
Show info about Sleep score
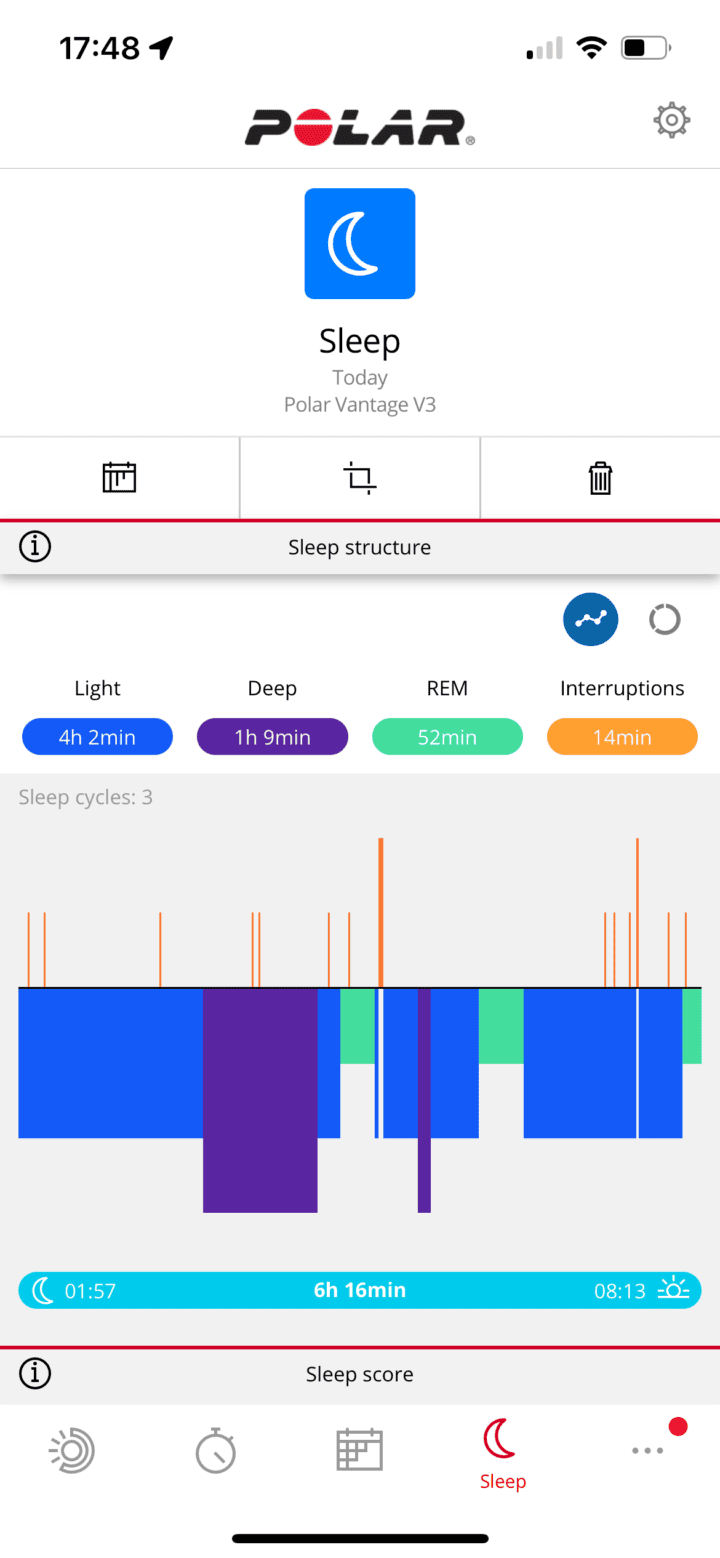point(35,1374)
